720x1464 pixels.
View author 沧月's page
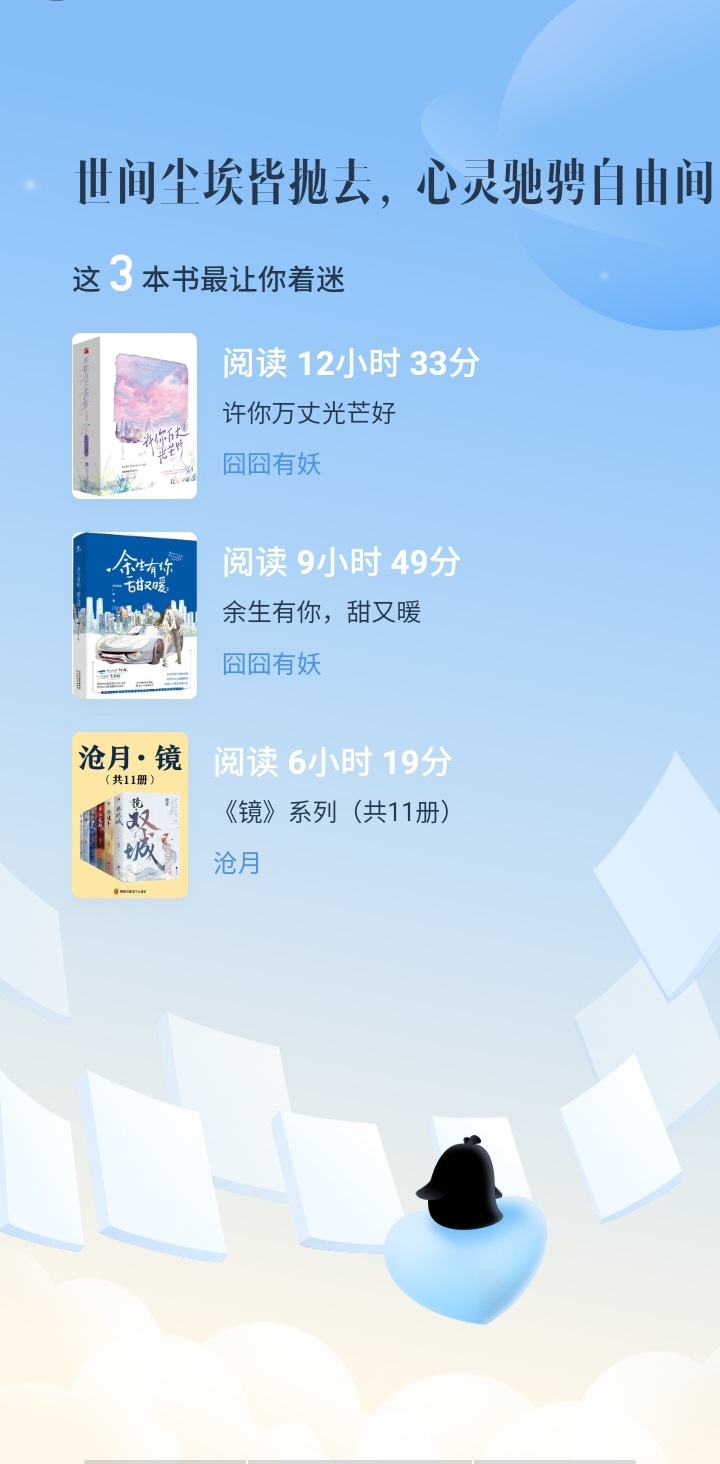click(x=237, y=863)
